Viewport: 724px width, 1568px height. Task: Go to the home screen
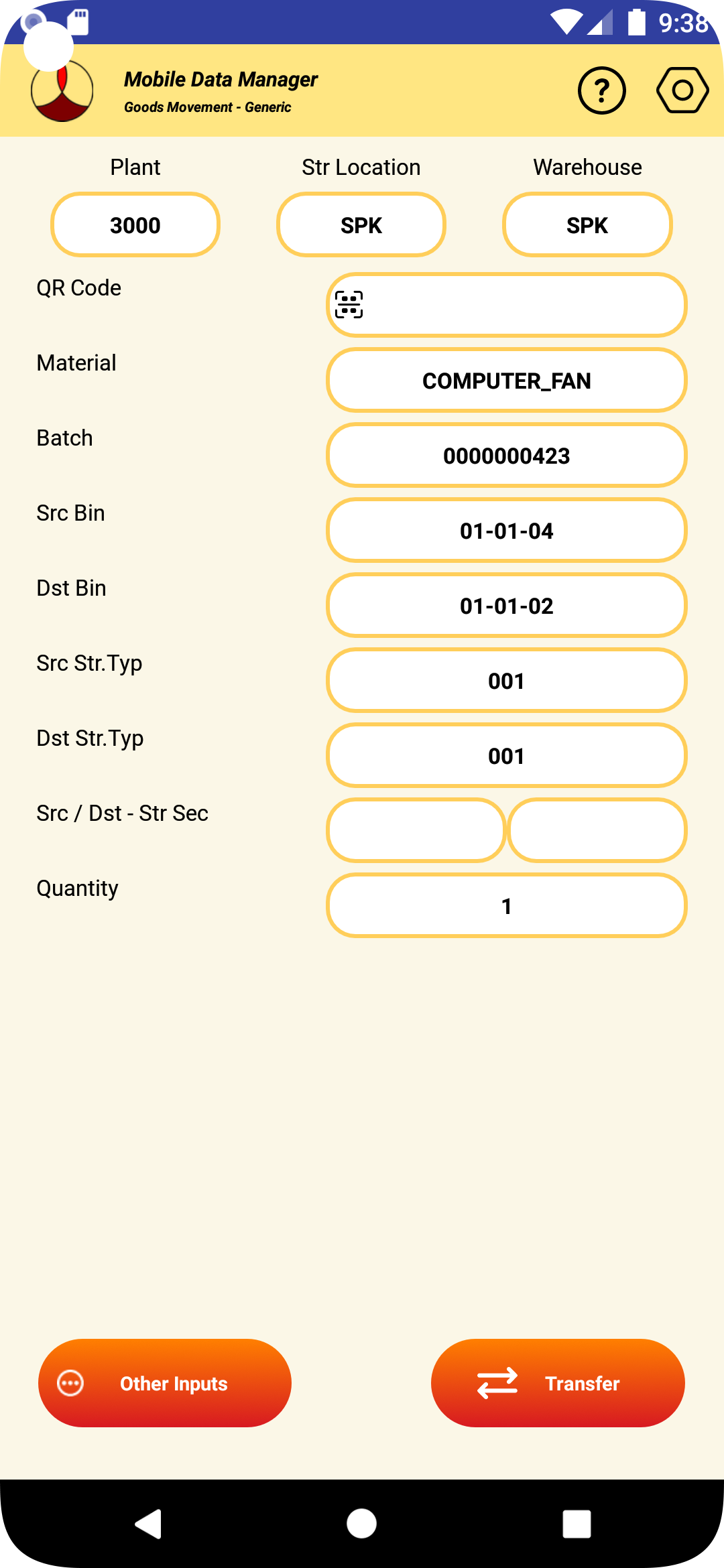[x=361, y=1524]
